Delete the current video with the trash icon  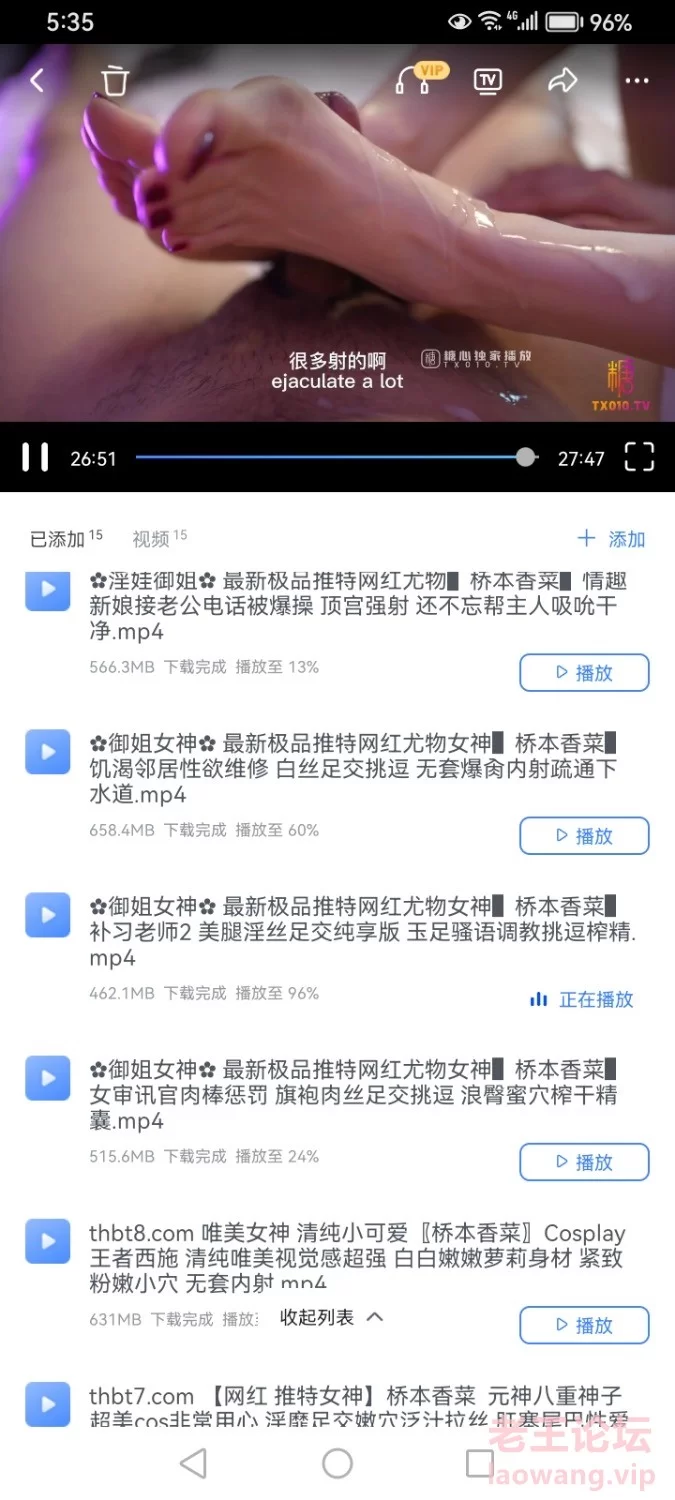pos(116,81)
